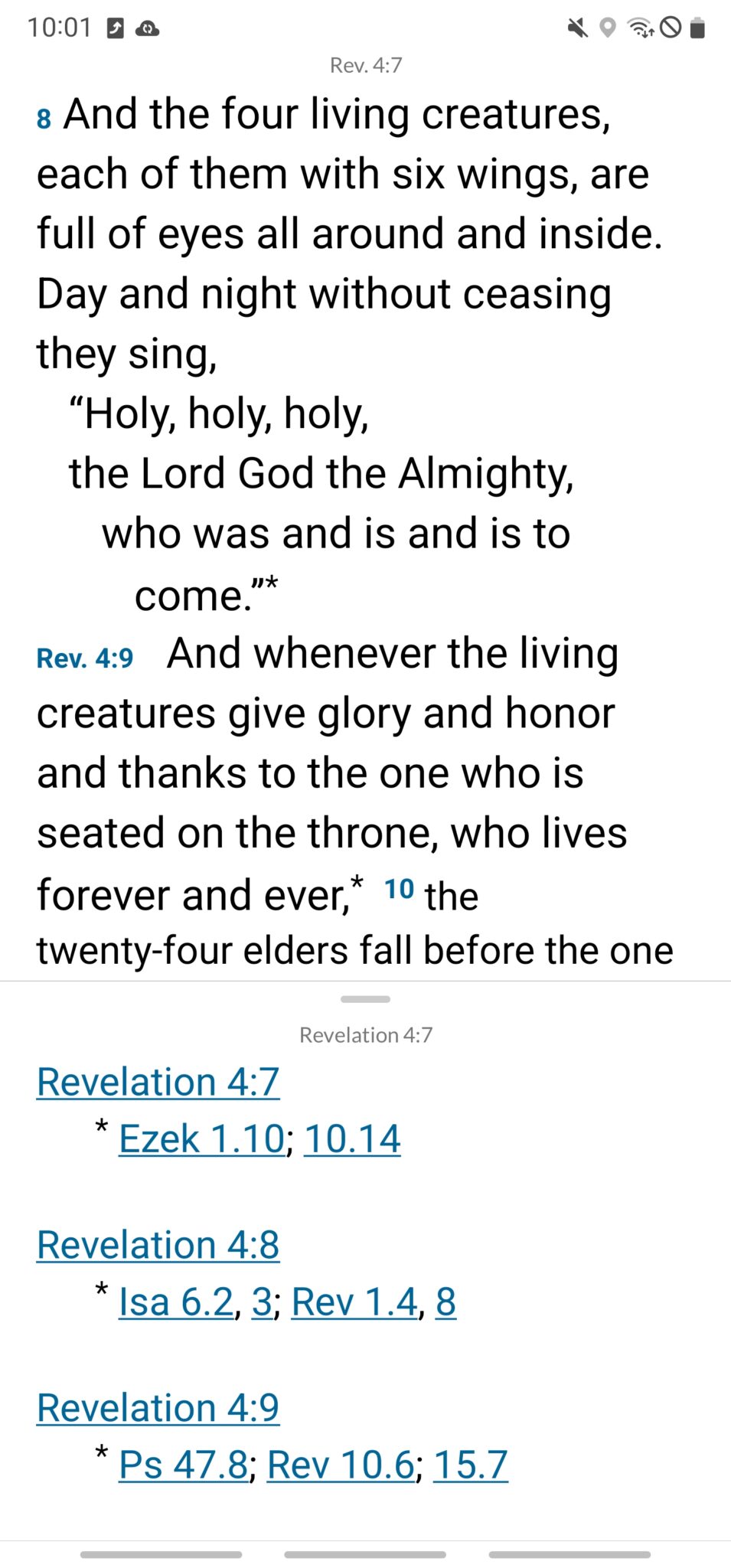Open the Revelation 4:8 heading link

coord(158,1245)
